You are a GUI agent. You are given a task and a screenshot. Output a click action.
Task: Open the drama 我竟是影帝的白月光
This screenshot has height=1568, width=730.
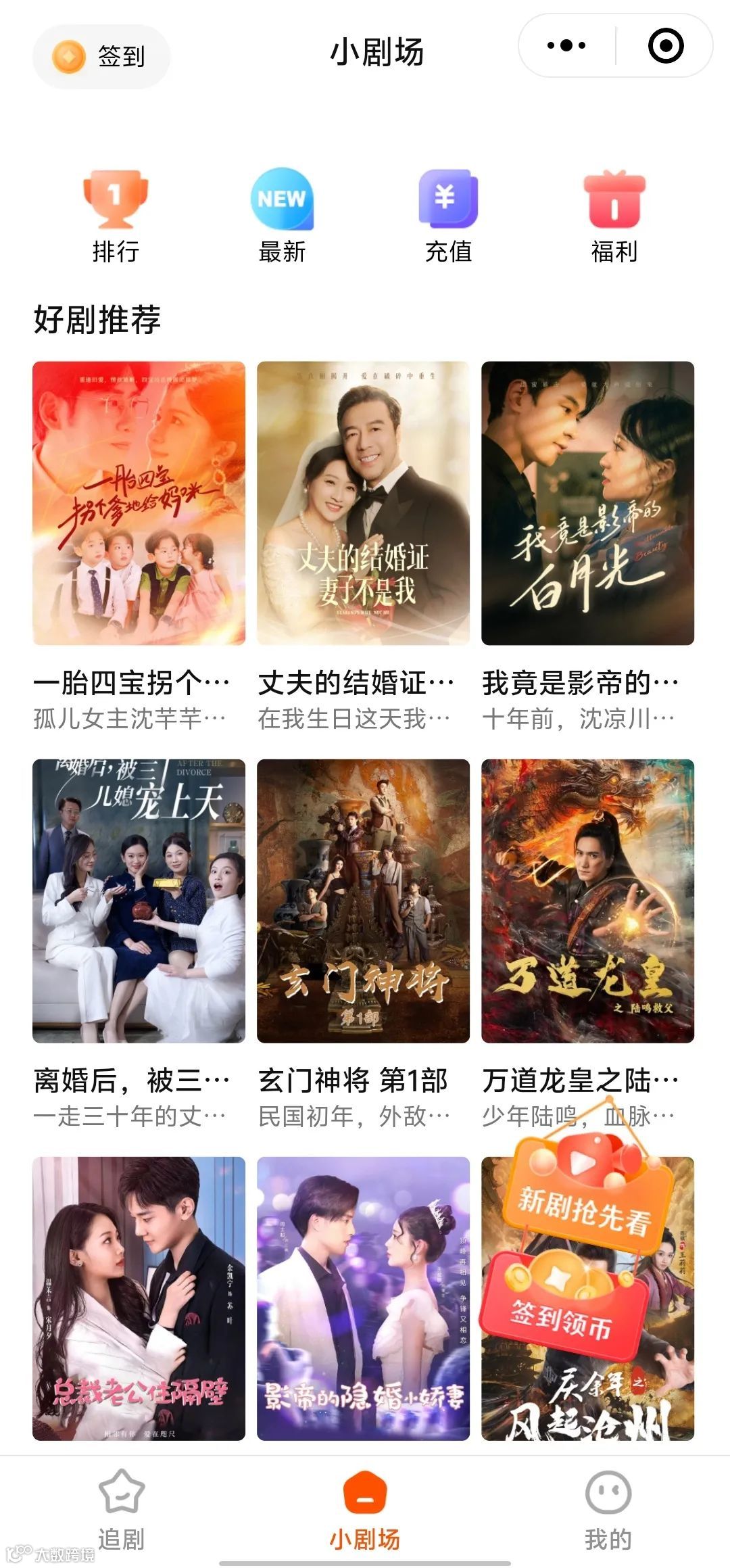coord(587,502)
